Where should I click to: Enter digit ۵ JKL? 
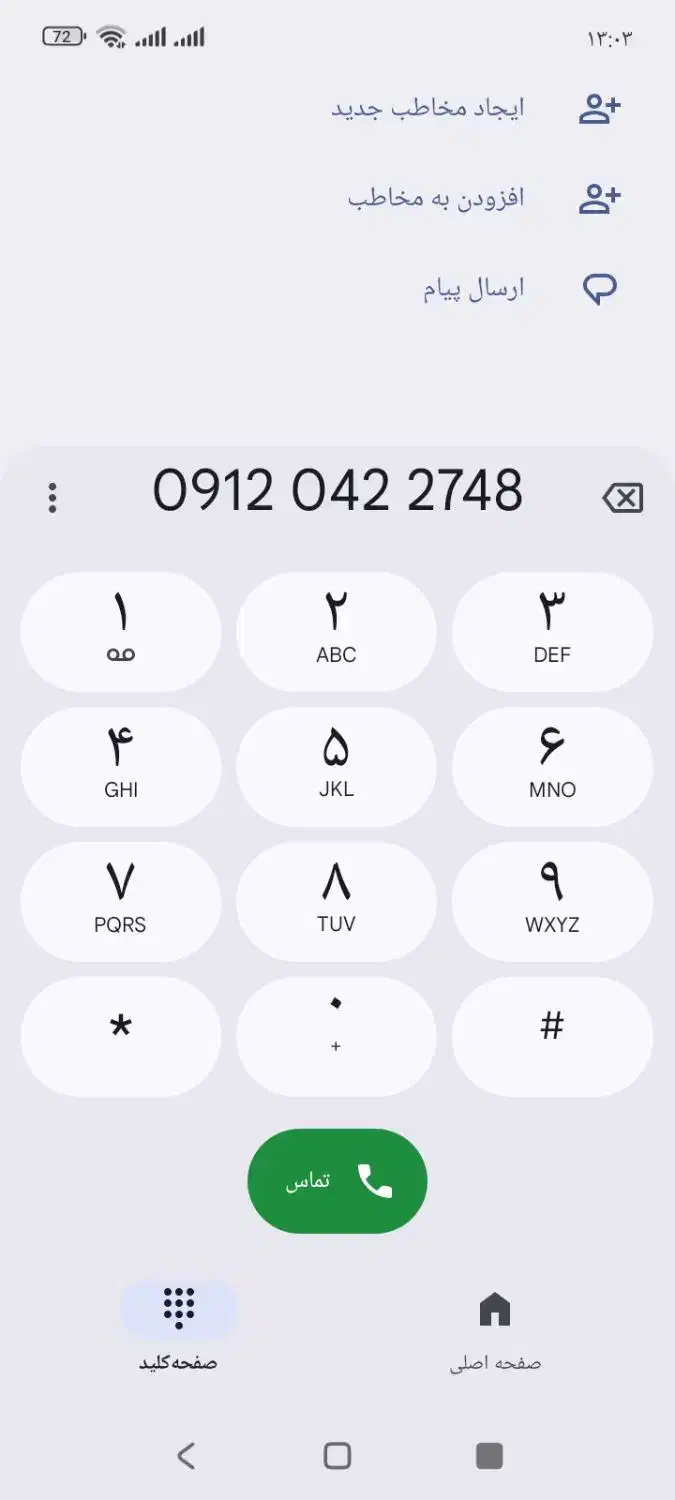coord(336,766)
